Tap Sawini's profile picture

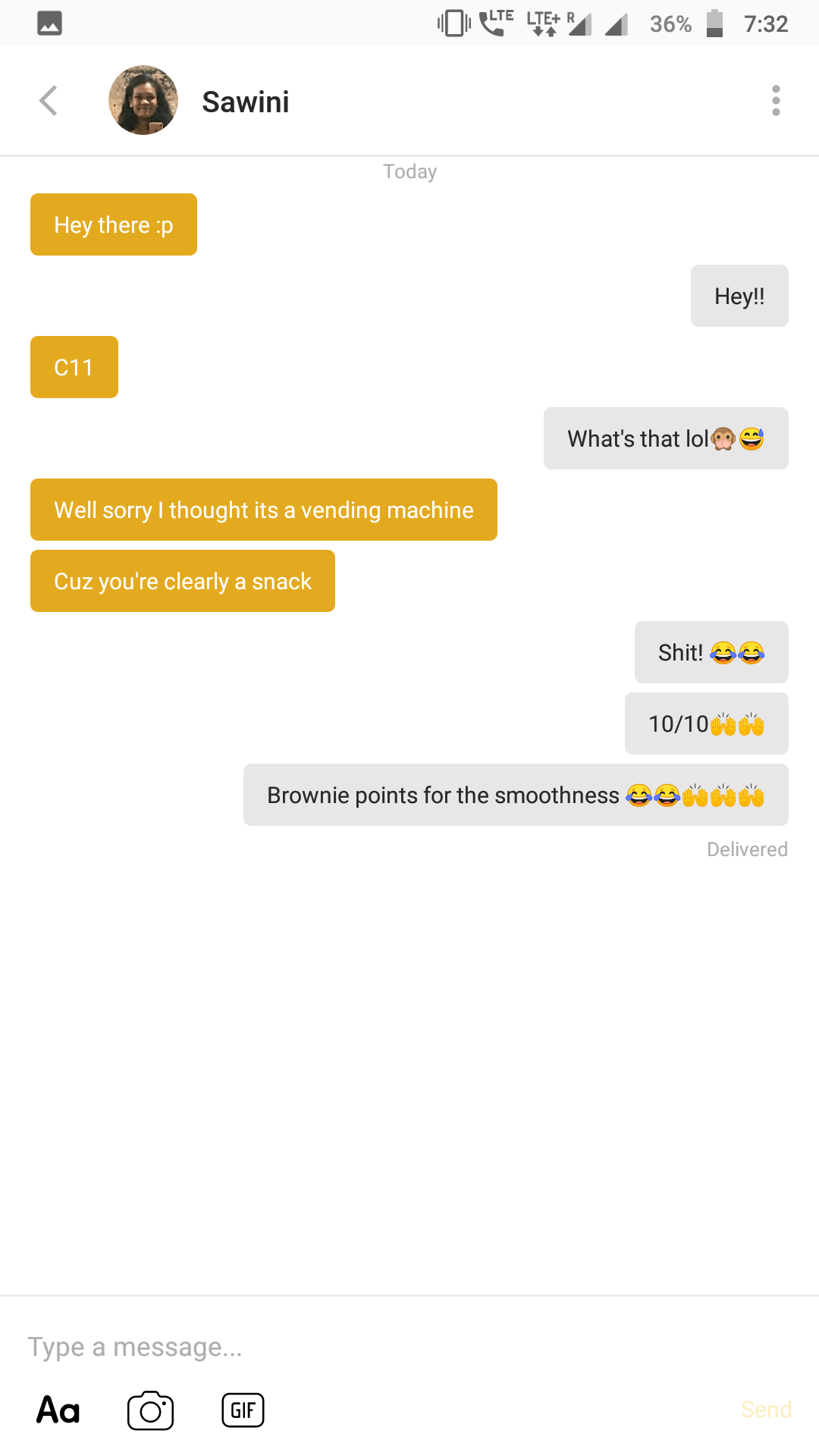[x=143, y=100]
